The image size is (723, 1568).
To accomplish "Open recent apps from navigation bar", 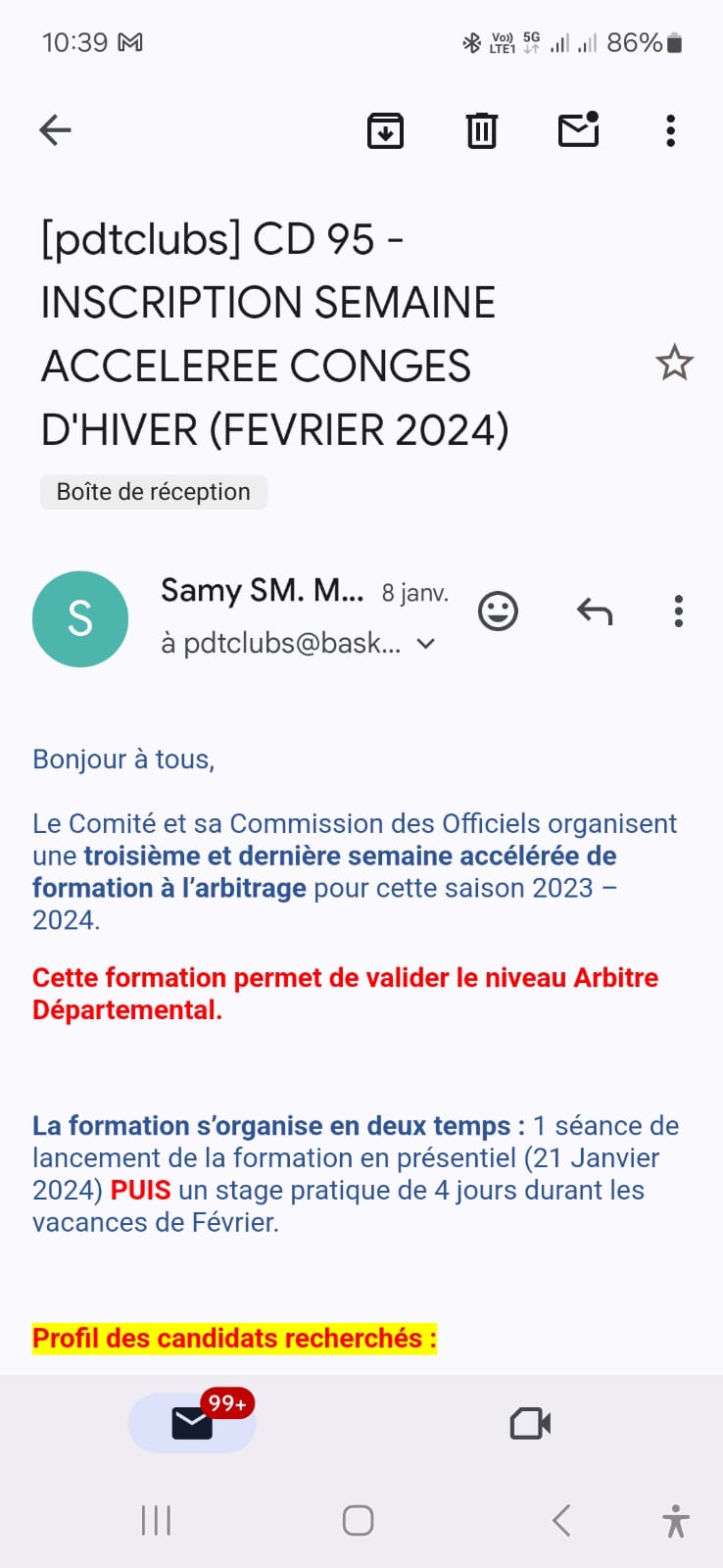I will coord(156,1521).
